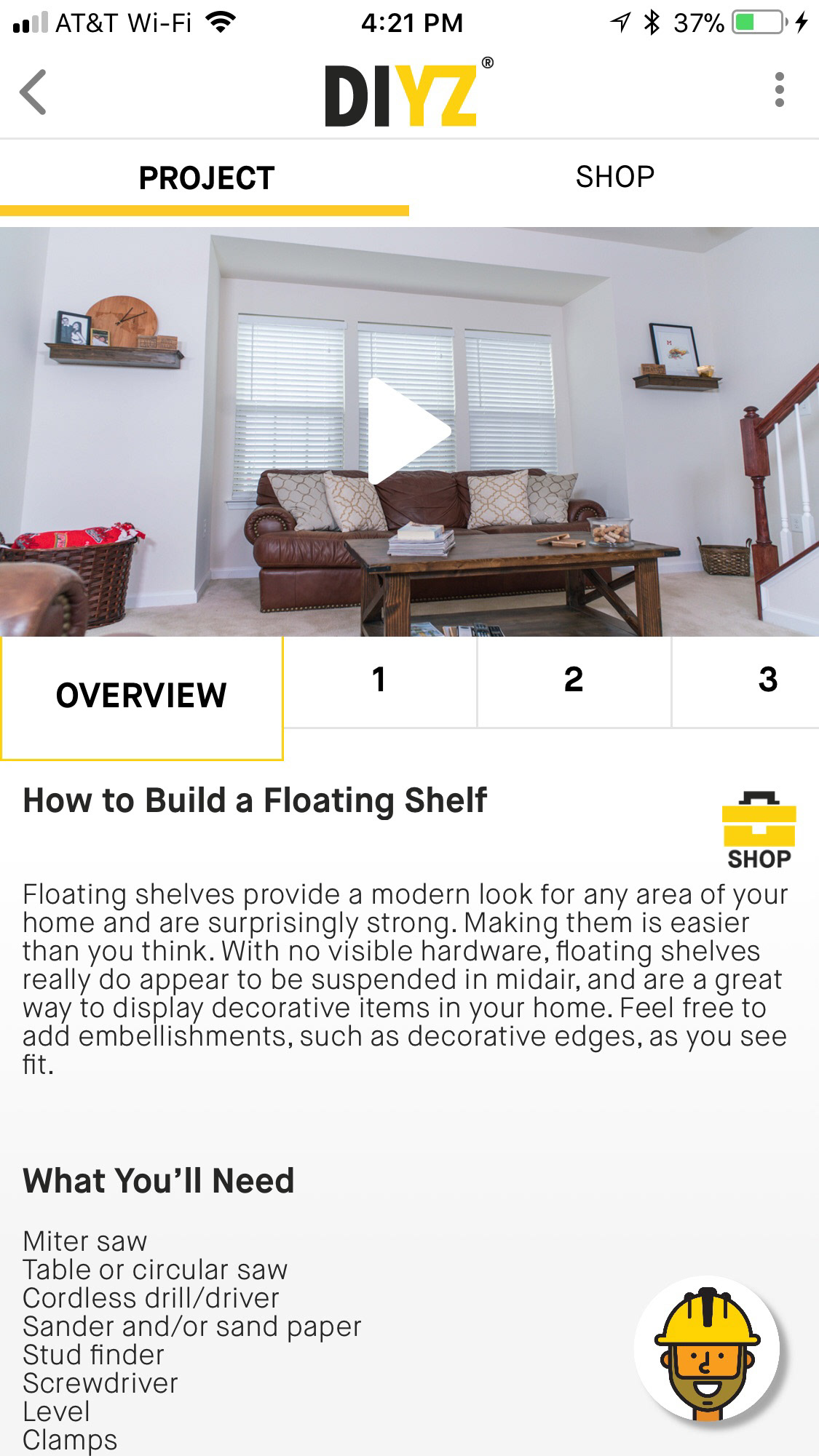Open the three-dot overflow menu
819x1456 pixels.
tap(779, 90)
